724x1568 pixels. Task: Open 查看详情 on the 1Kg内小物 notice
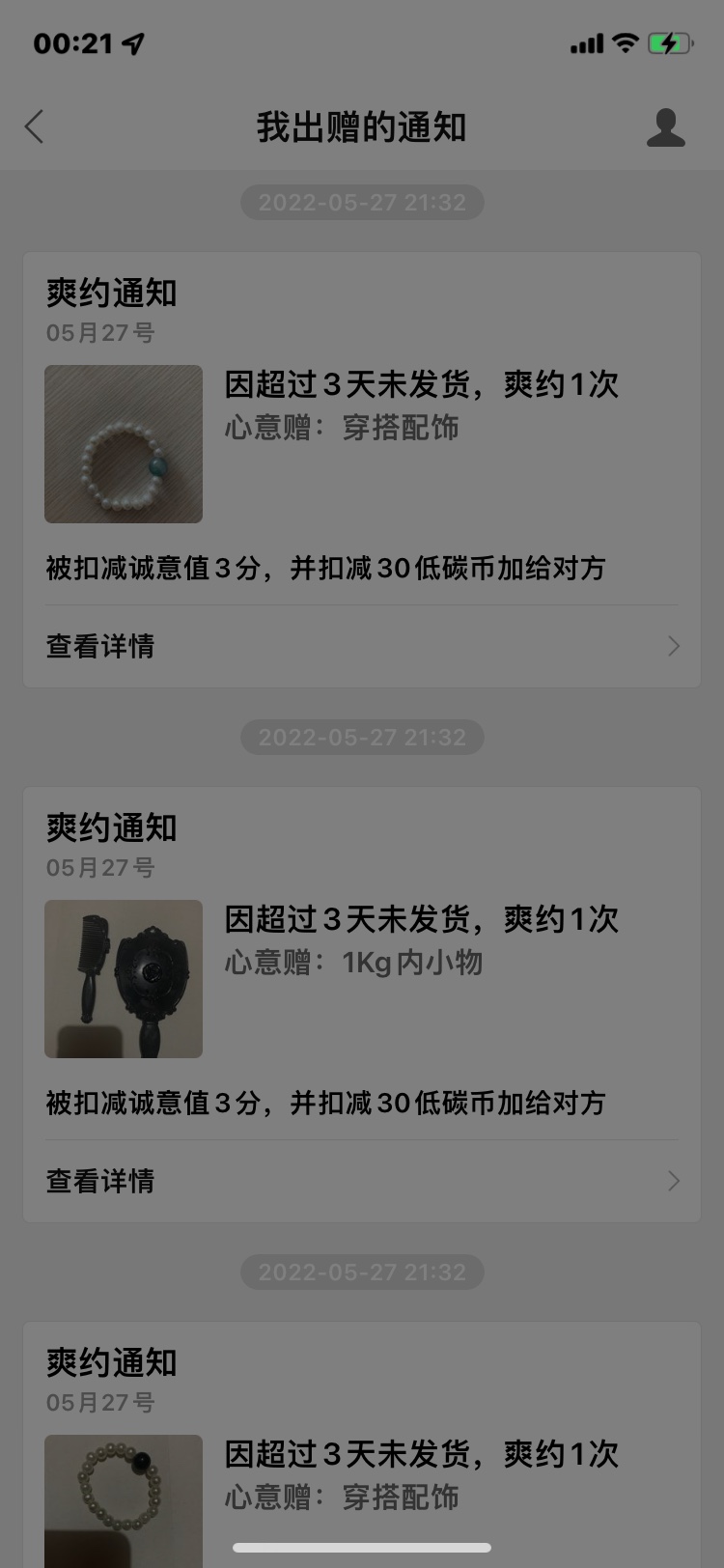pyautogui.click(x=362, y=1181)
